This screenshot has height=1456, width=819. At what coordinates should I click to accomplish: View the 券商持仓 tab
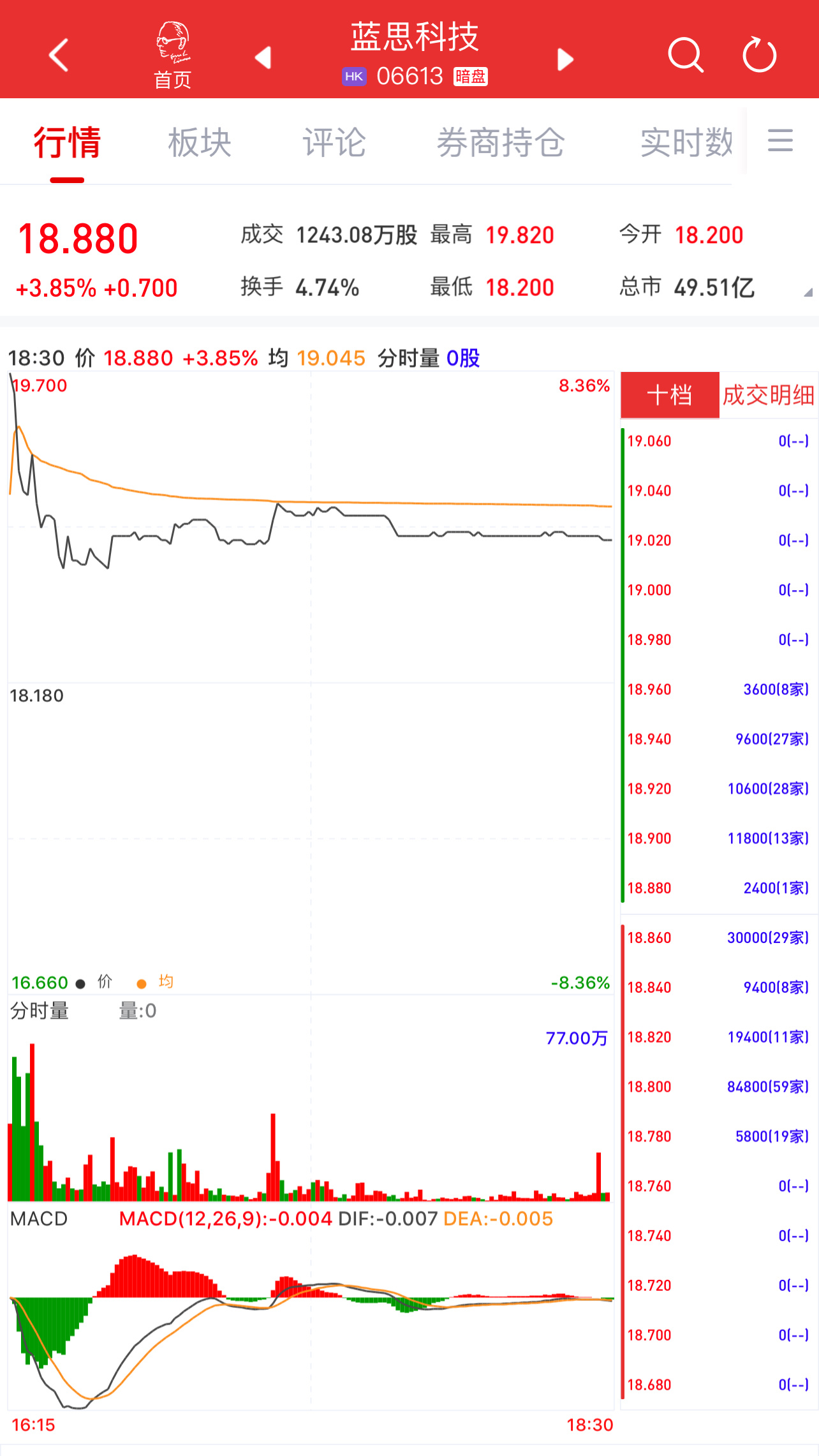(501, 142)
